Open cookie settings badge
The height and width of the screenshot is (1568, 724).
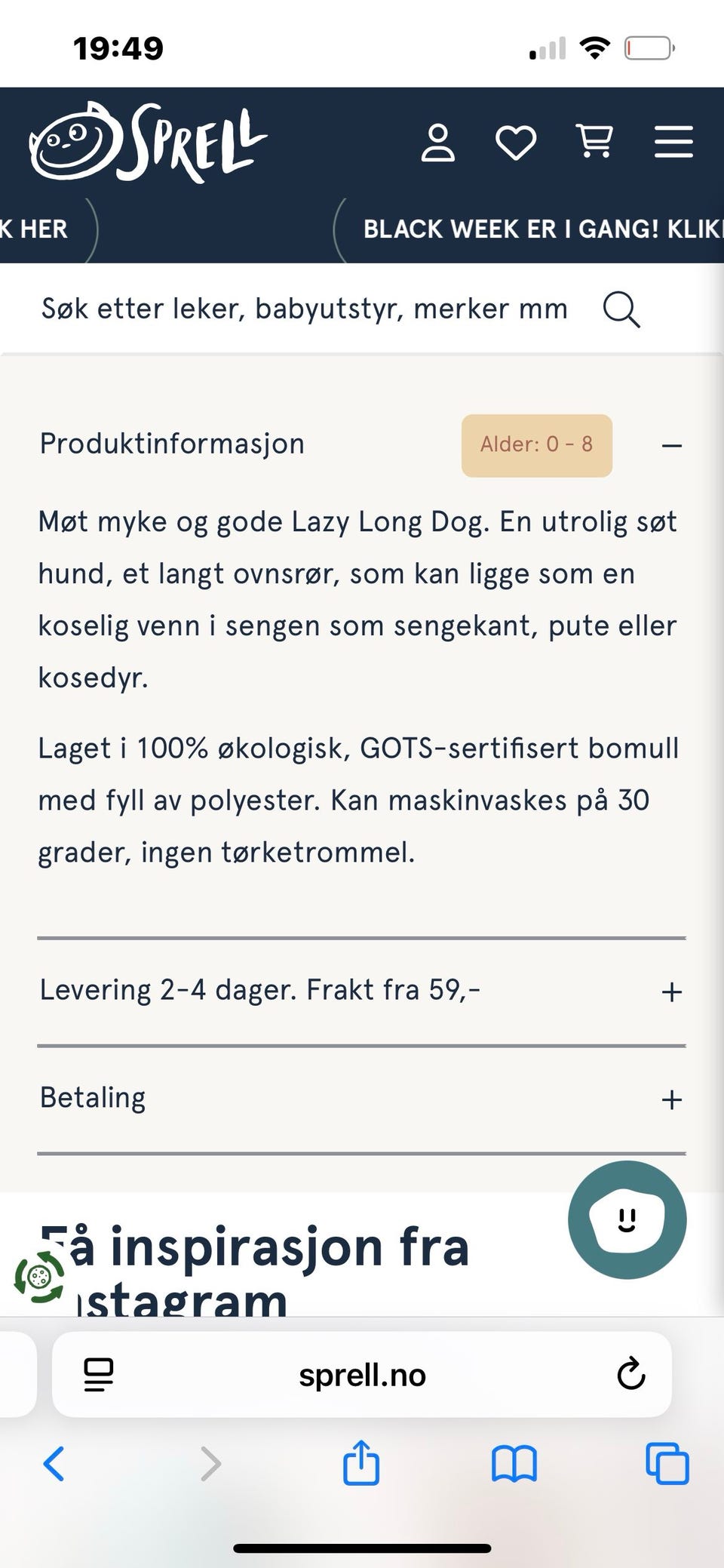[39, 1277]
